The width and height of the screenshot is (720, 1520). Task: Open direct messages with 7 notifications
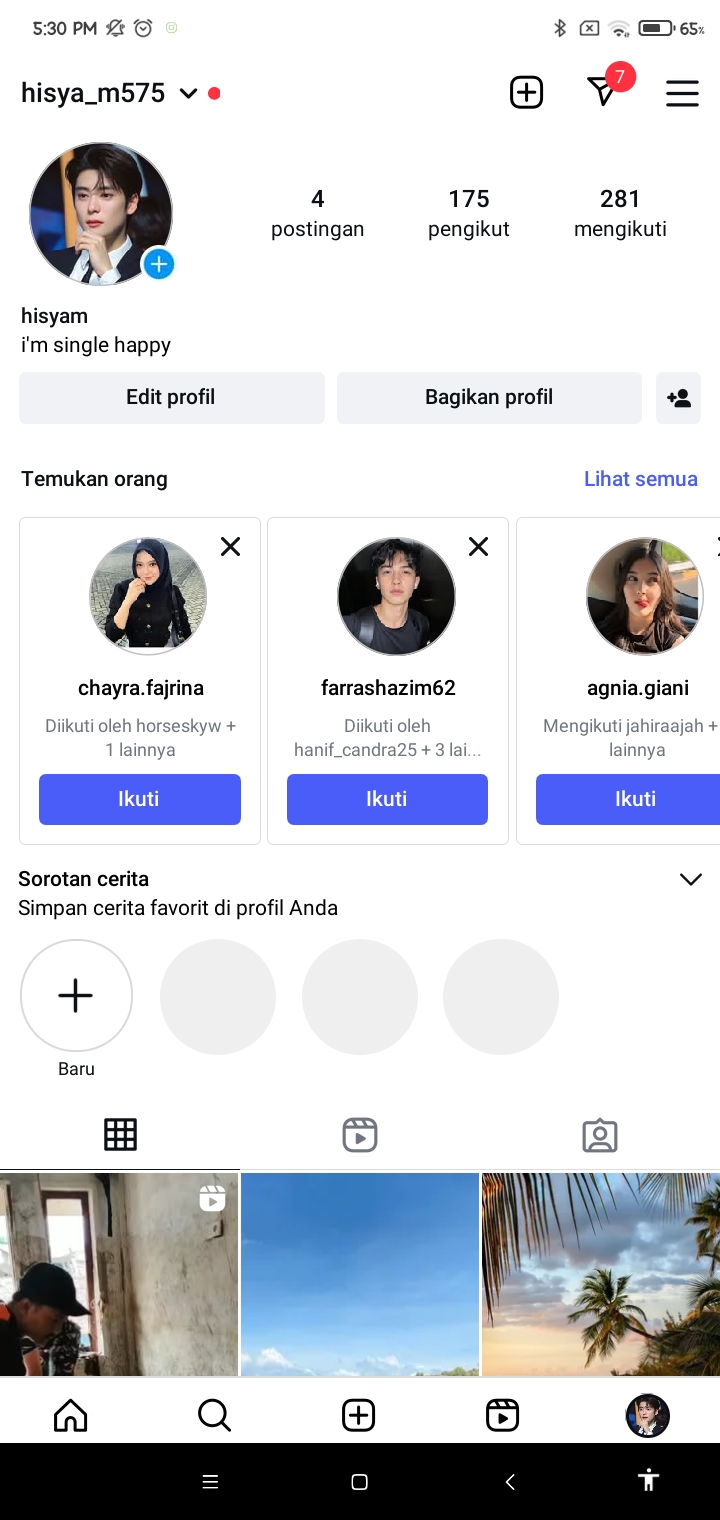click(602, 92)
